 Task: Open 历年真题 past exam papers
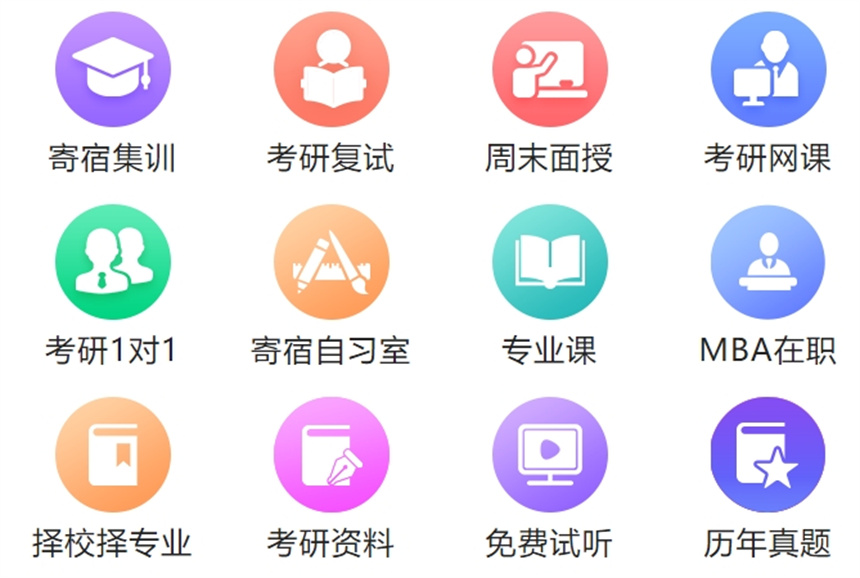click(x=767, y=454)
